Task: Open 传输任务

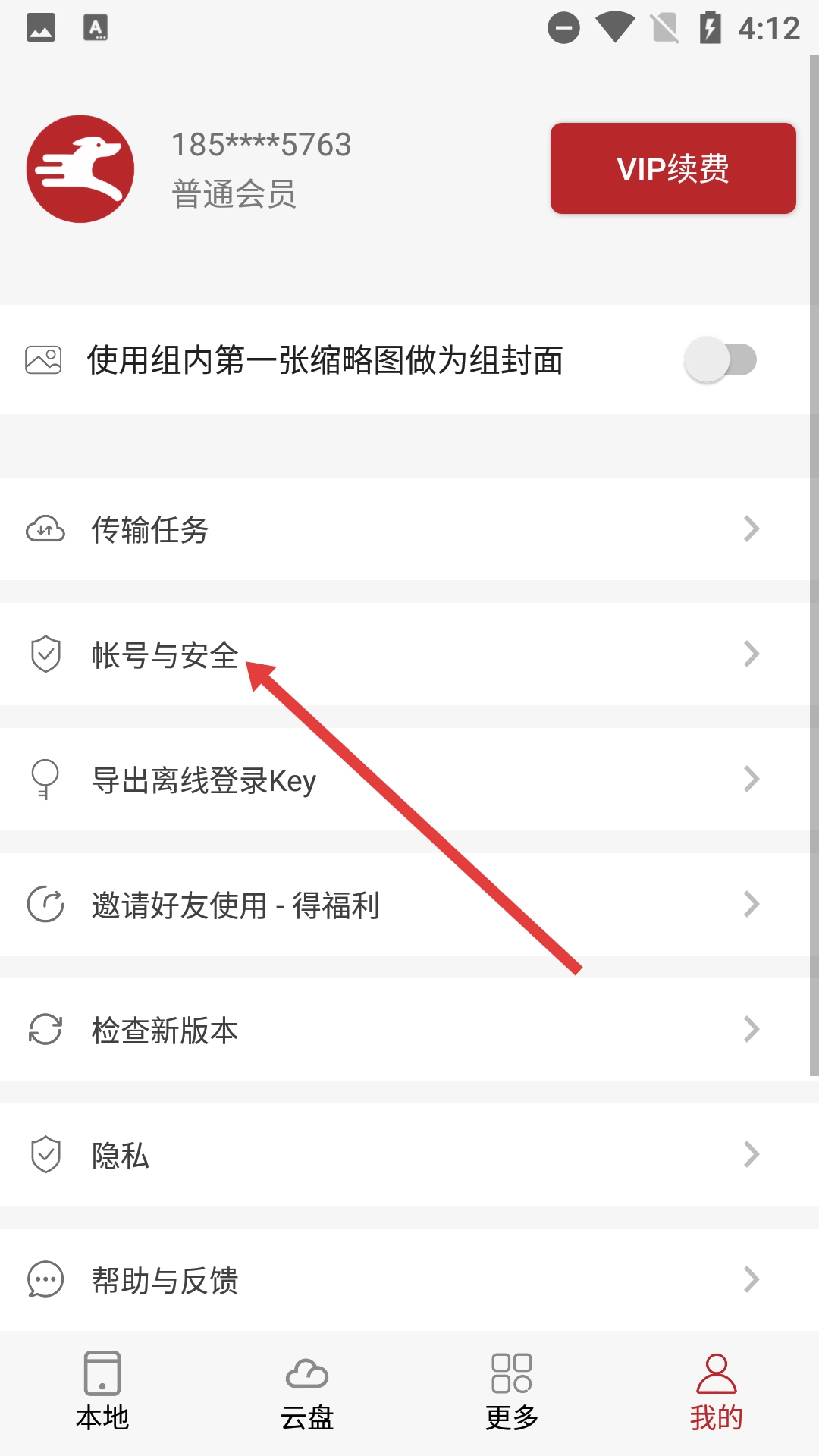Action: (409, 529)
